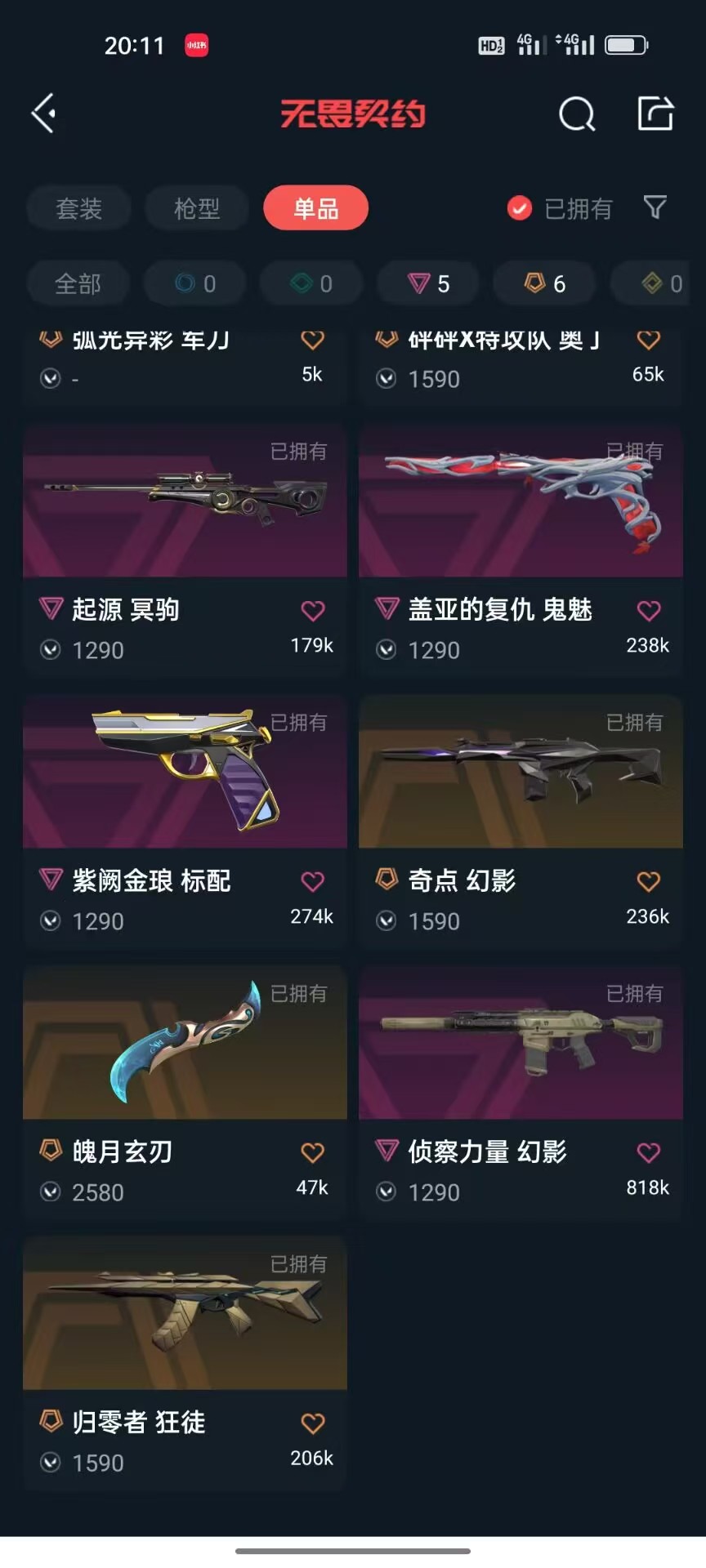
Task: Switch to the 枪型 tab
Action: click(x=196, y=208)
